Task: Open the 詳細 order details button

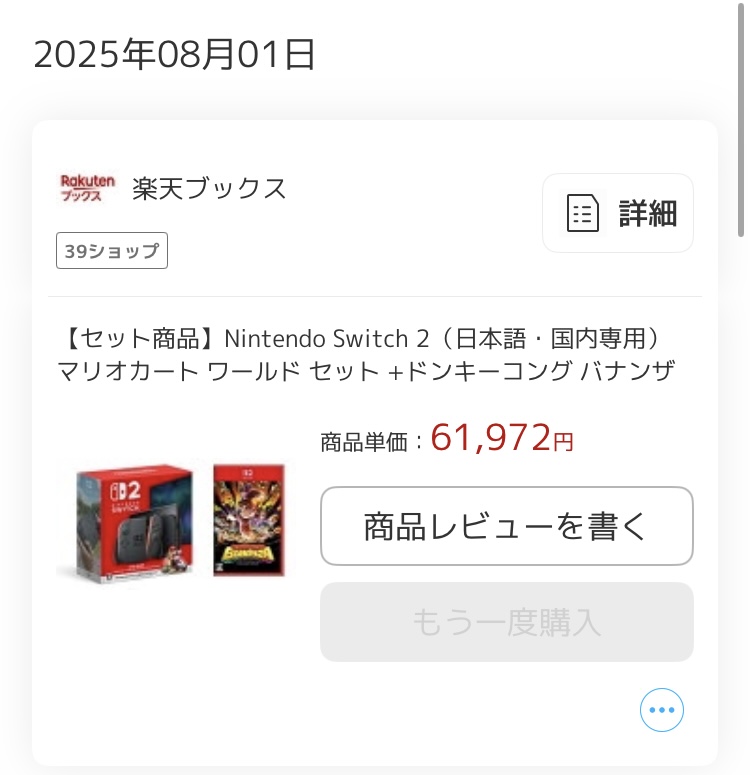Action: (x=617, y=213)
